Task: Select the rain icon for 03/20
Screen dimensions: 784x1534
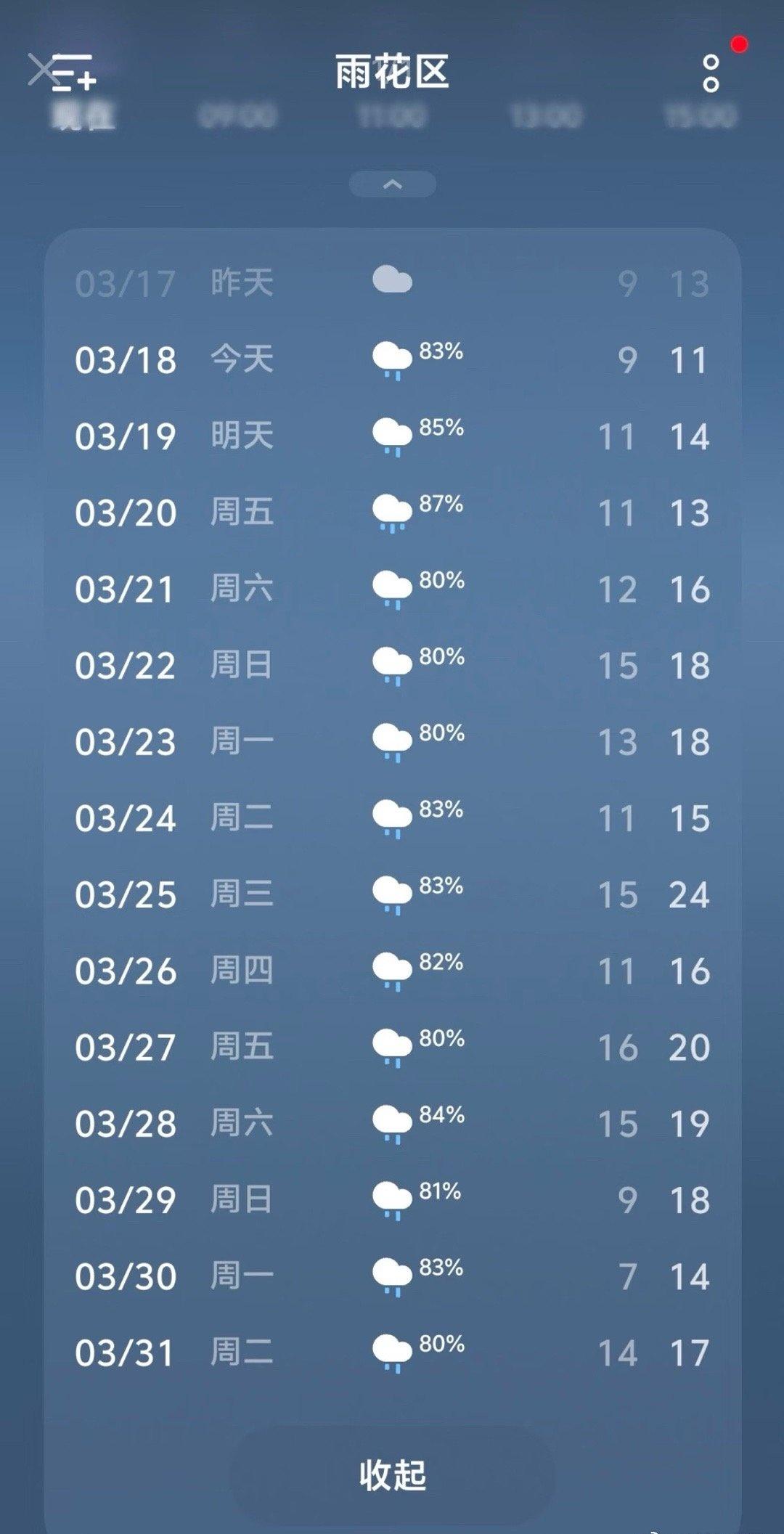Action: coord(392,512)
